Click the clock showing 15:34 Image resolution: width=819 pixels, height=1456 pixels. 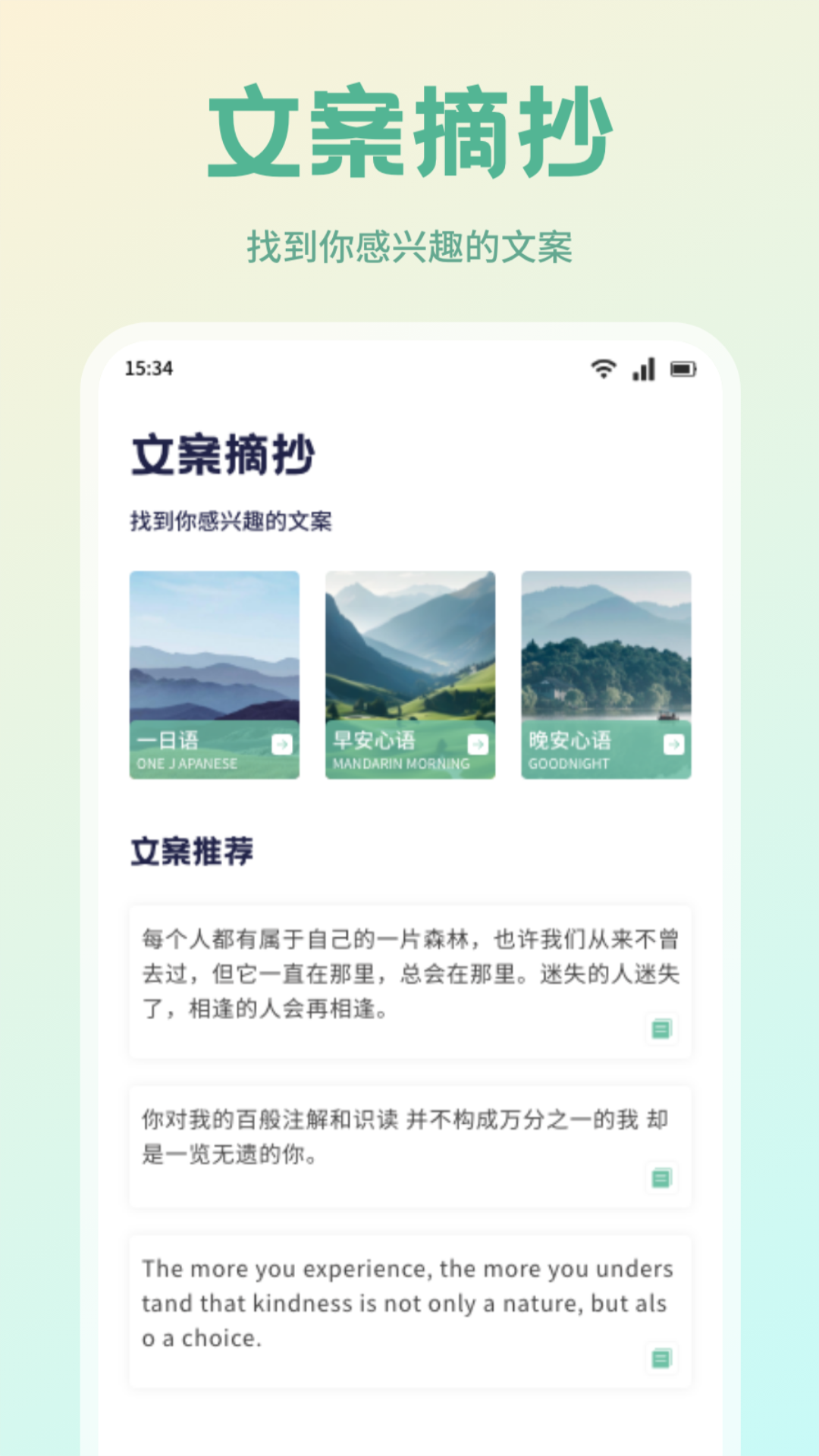[149, 369]
